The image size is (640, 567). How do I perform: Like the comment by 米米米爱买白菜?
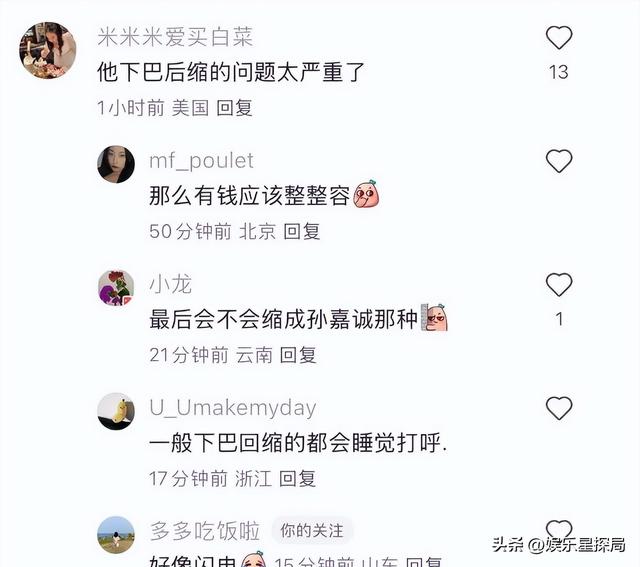coord(558,38)
